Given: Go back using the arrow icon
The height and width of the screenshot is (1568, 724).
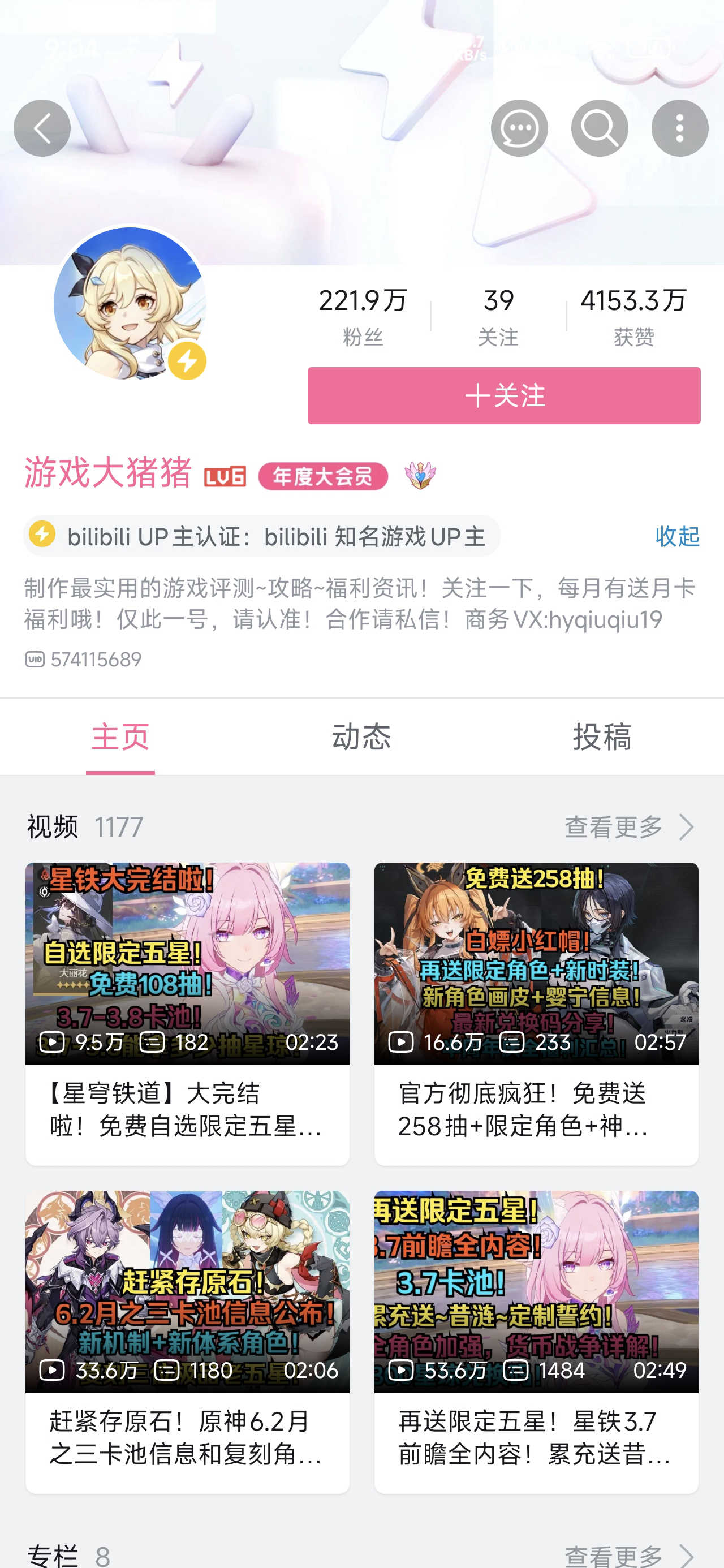Looking at the screenshot, I should click(x=42, y=128).
